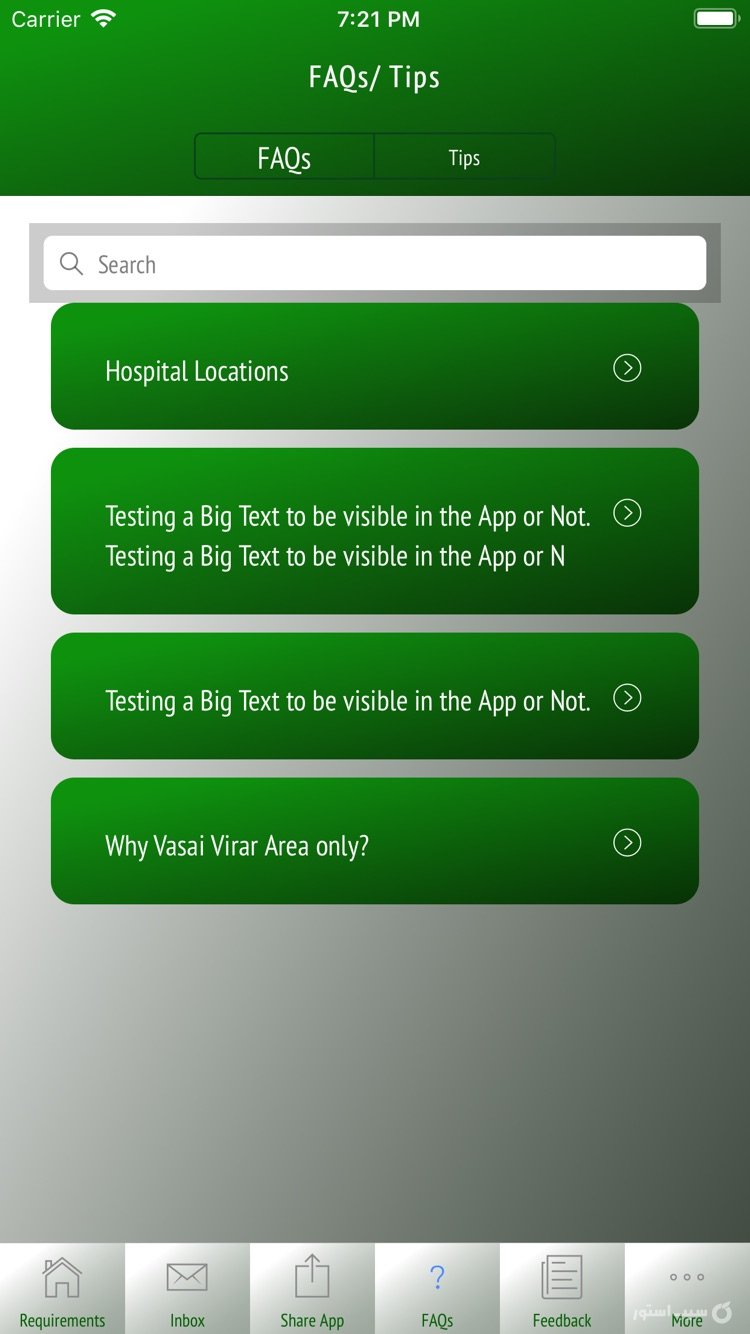
Task: Click the search magnifier icon
Action: tap(70, 264)
